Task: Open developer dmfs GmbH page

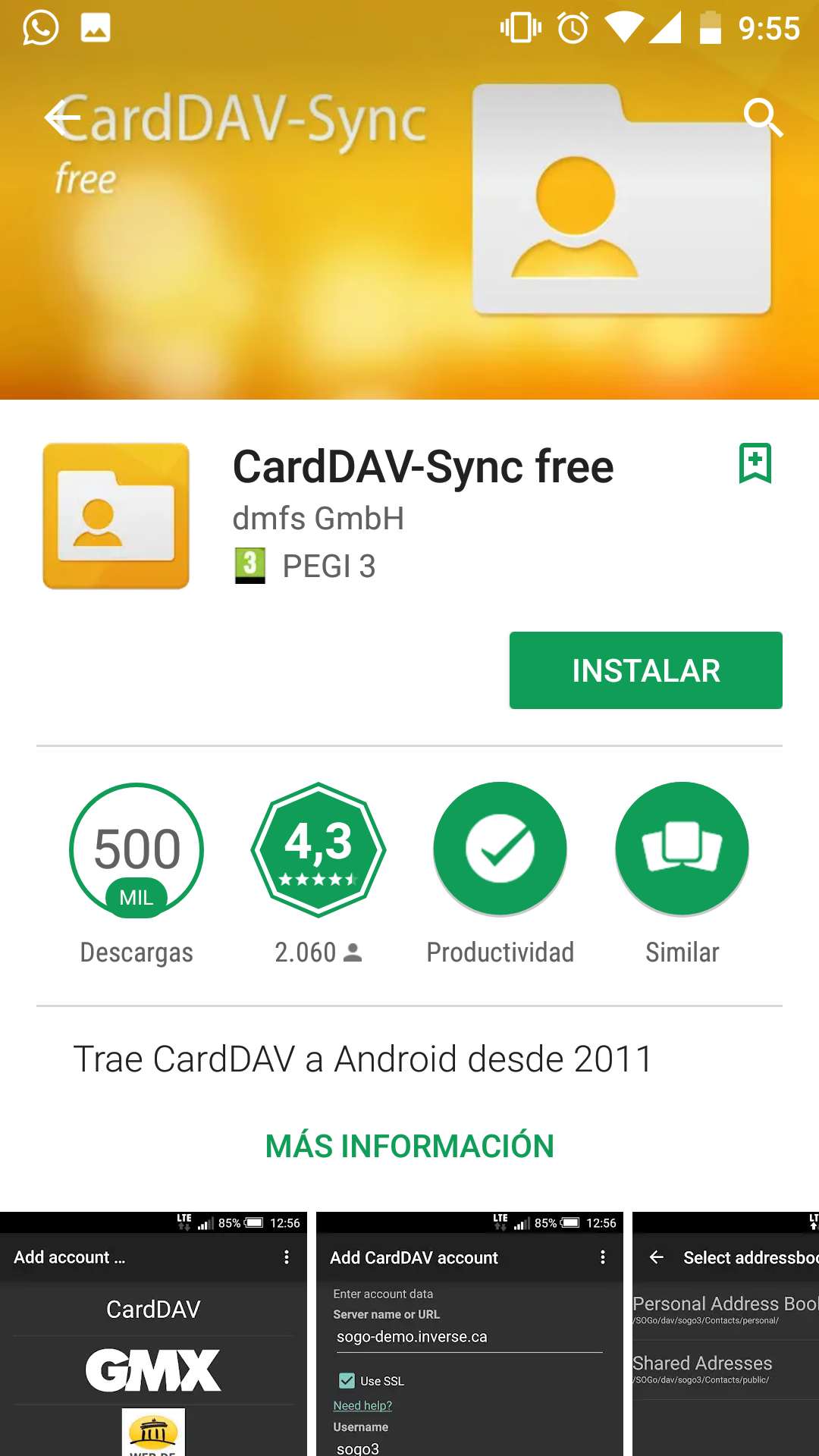Action: tap(318, 519)
